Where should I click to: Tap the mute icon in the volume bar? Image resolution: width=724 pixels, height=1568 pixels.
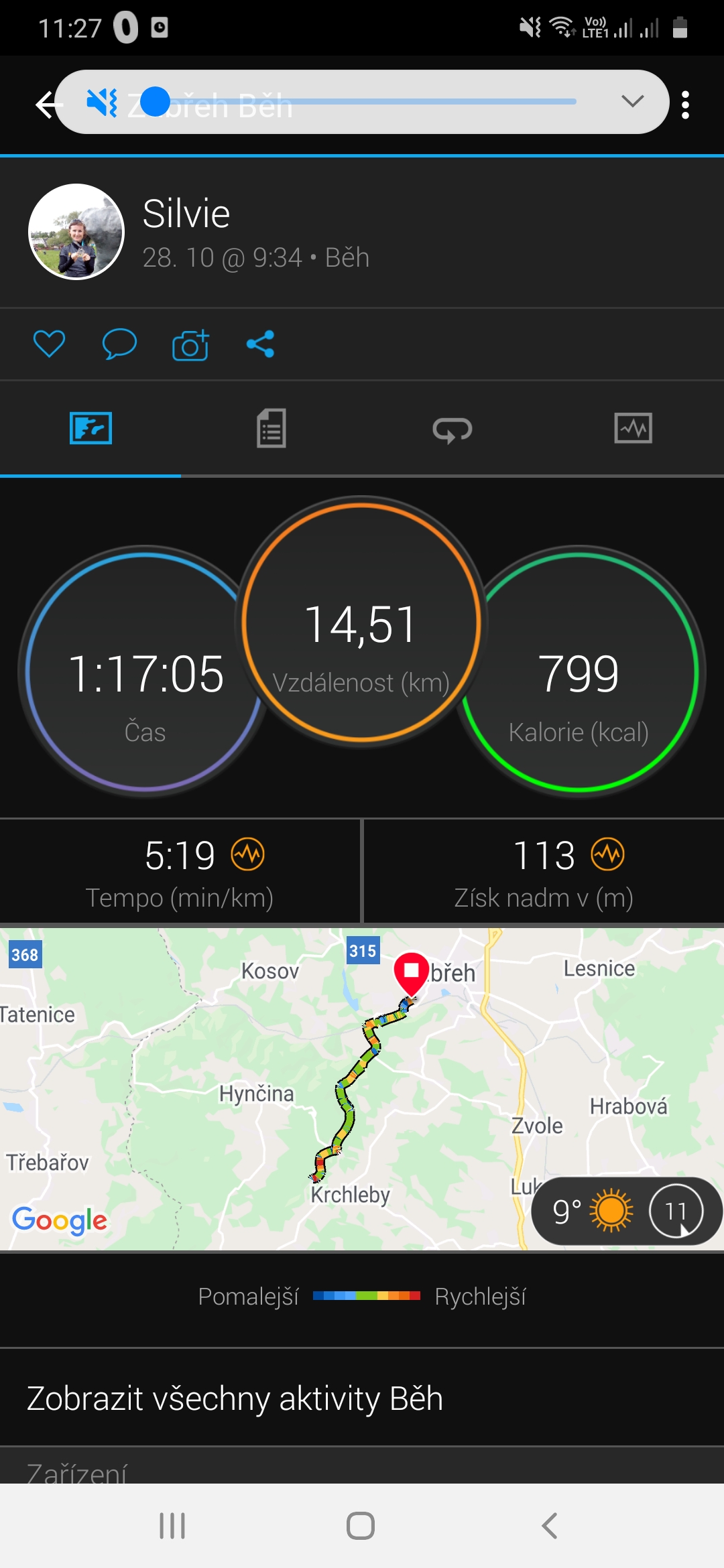coord(102,103)
